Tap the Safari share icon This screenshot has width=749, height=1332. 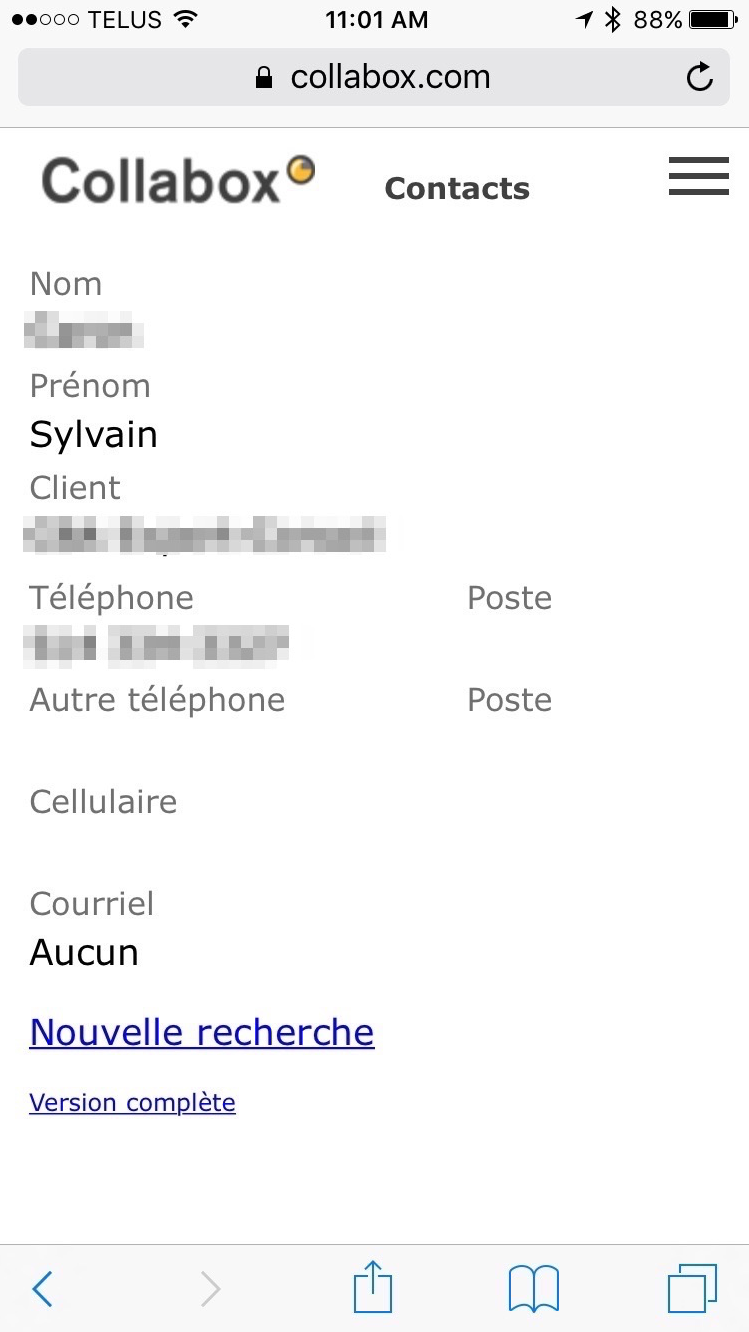(372, 1288)
